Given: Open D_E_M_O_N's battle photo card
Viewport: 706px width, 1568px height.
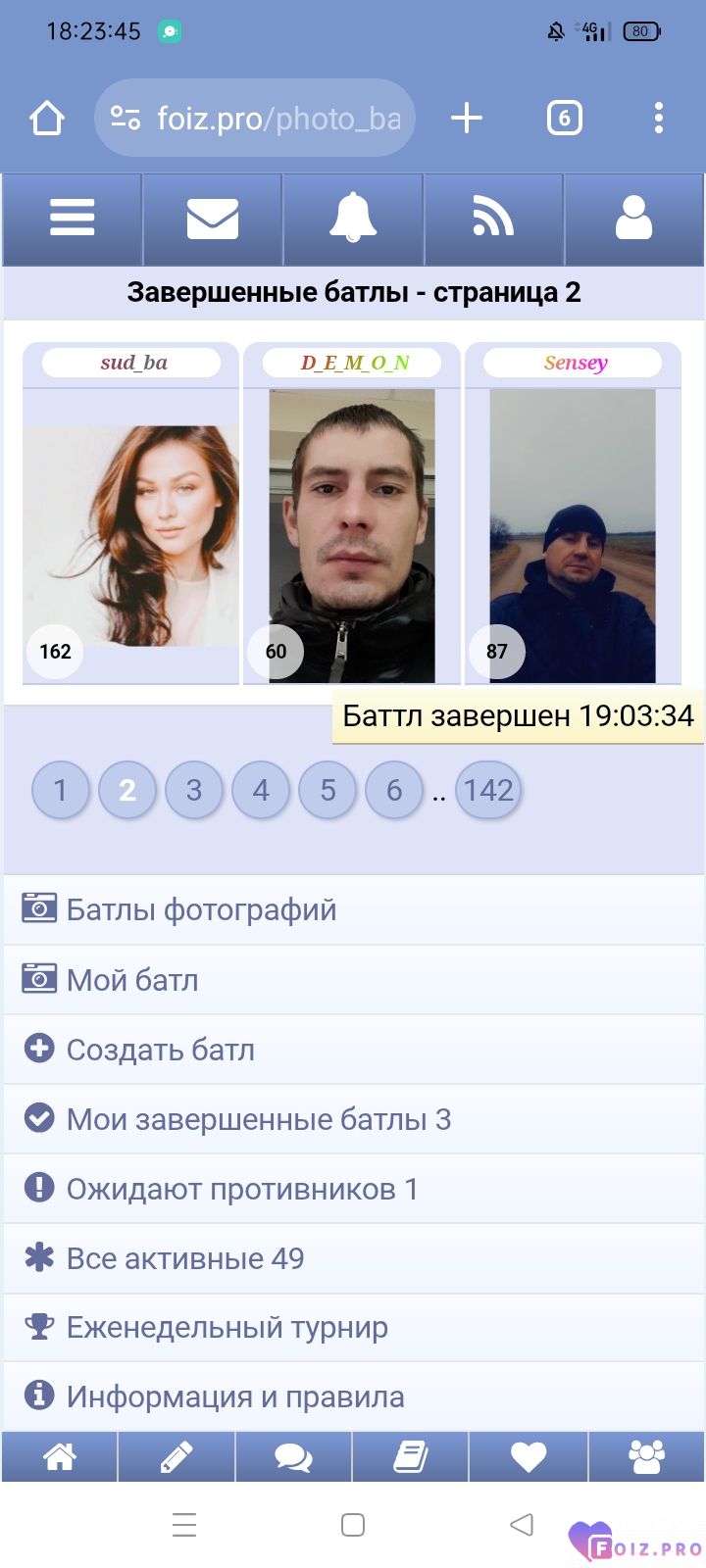Looking at the screenshot, I should 351,534.
